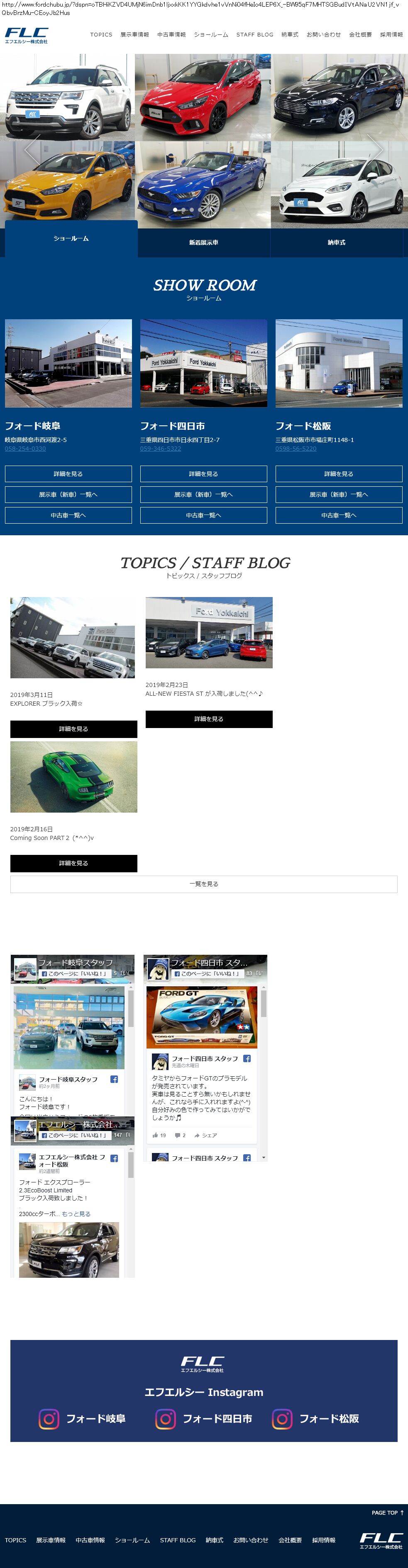The height and width of the screenshot is (1568, 408).
Task: Open the フォード松阪 Instagram link
Action: pyautogui.click(x=315, y=1418)
